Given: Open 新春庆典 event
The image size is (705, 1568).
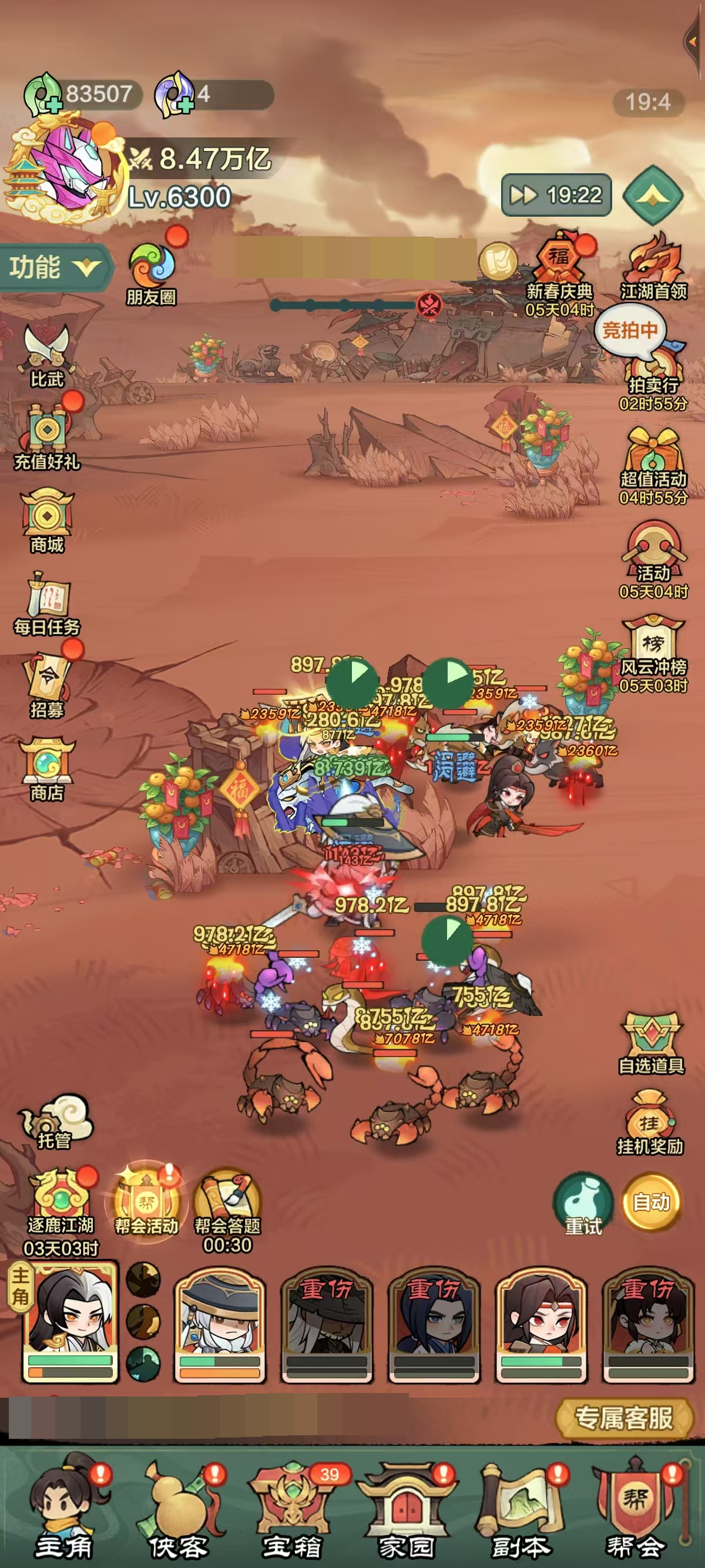Looking at the screenshot, I should (x=559, y=274).
